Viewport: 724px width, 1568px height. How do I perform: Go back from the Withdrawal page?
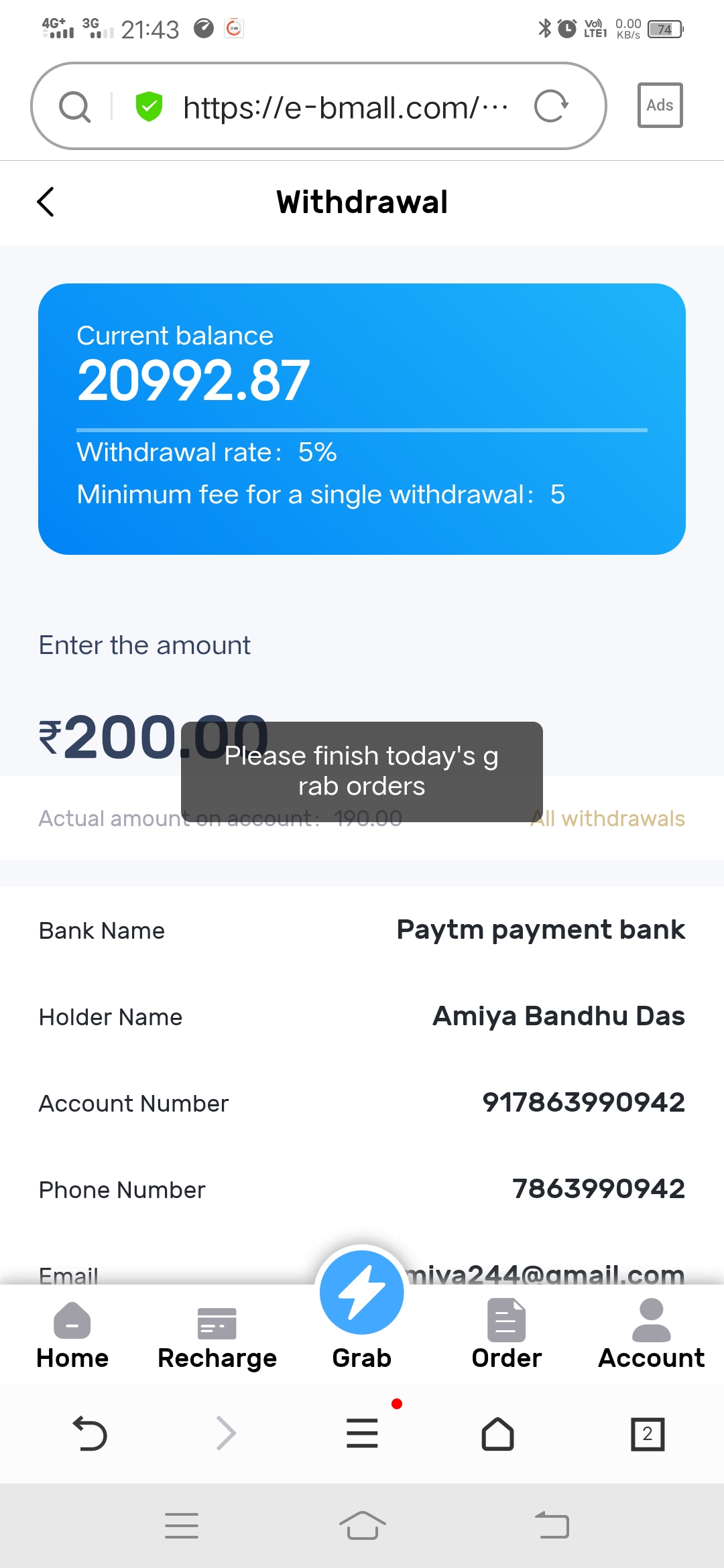point(46,202)
